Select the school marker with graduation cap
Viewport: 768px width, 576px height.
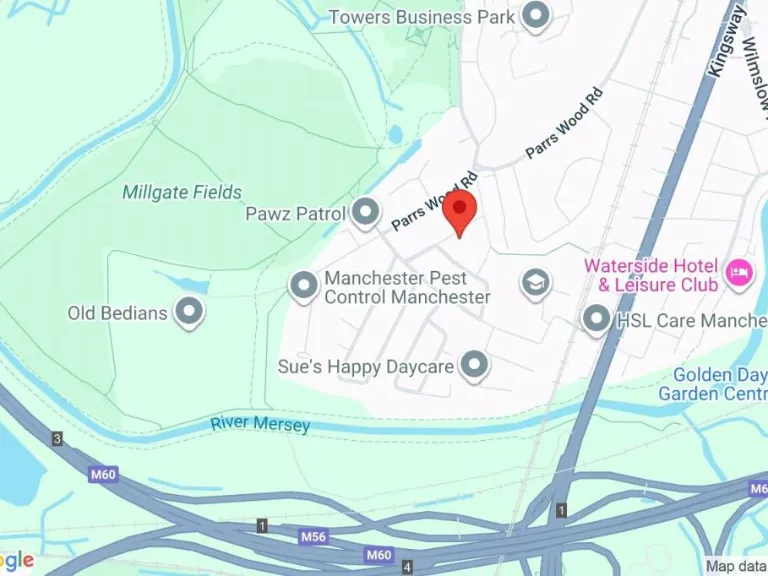point(536,284)
